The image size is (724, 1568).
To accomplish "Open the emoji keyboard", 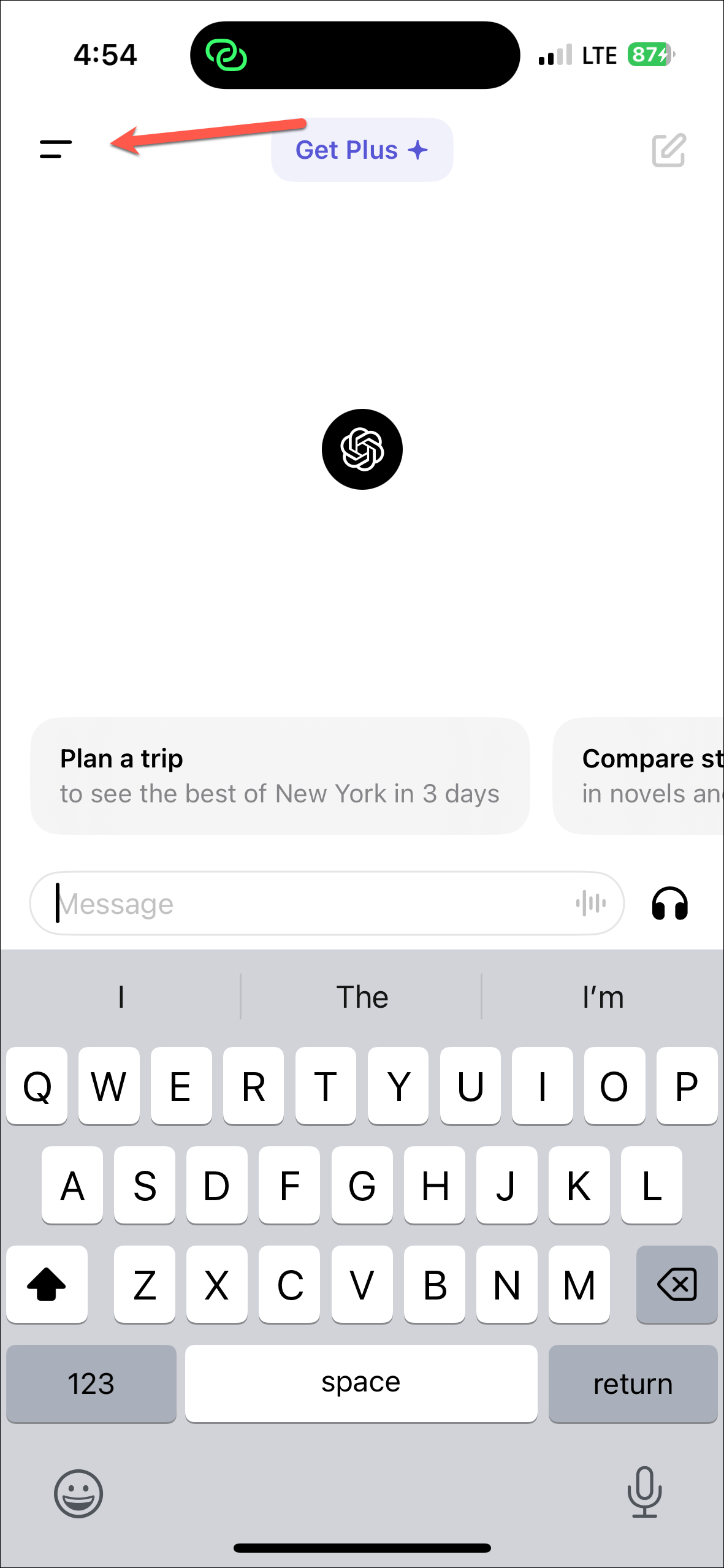I will tap(78, 1493).
